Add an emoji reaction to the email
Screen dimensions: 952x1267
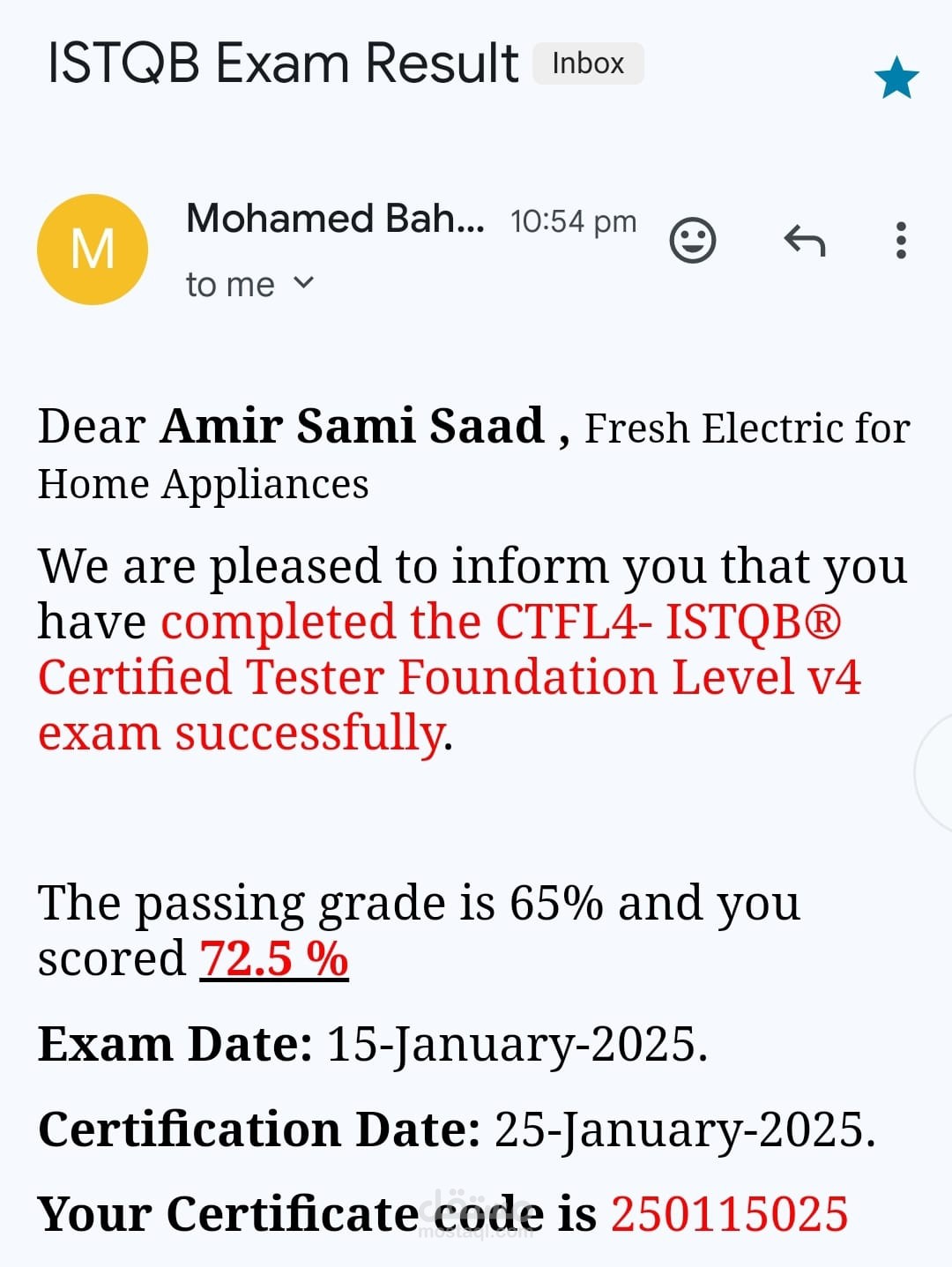point(693,240)
